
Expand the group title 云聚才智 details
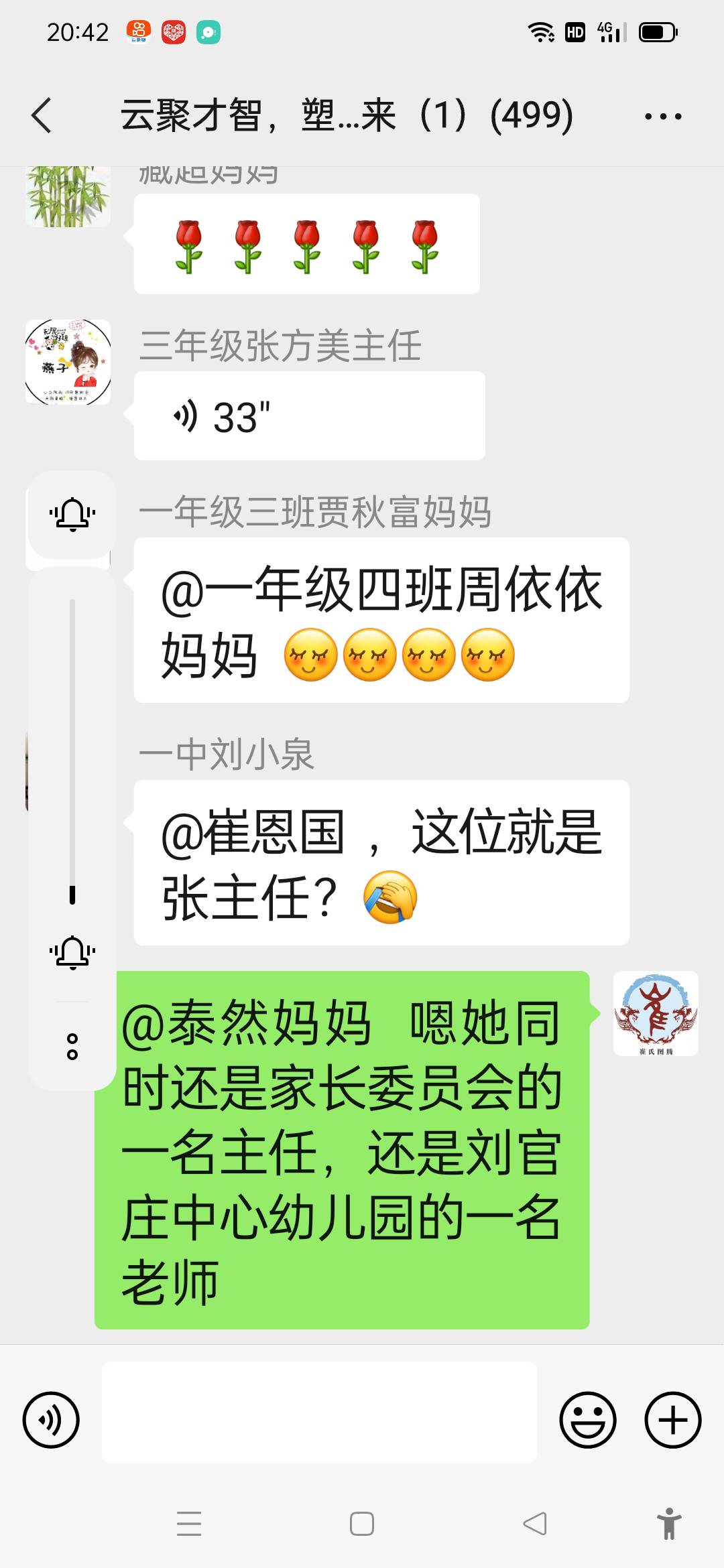click(345, 115)
